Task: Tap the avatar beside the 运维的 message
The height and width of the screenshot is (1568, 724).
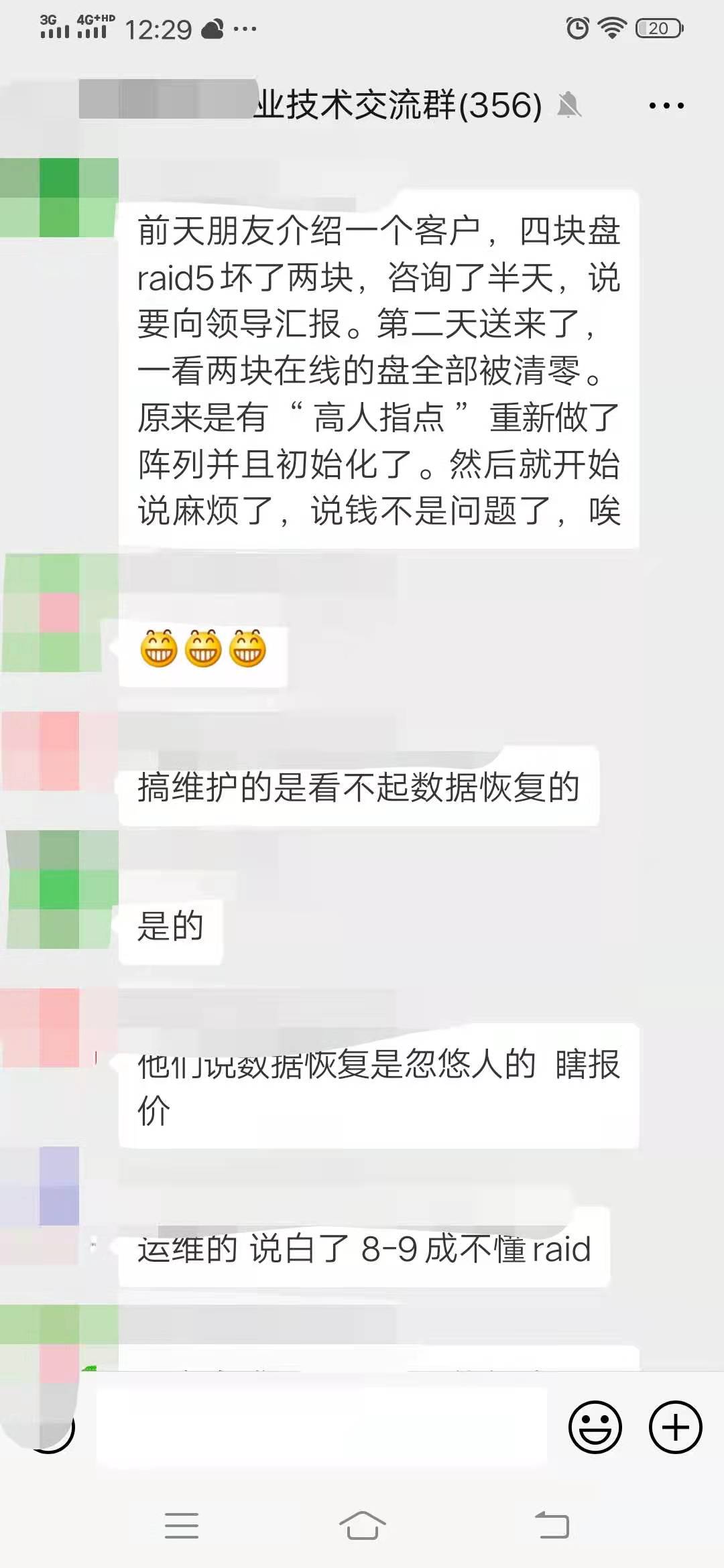Action: point(59,1186)
